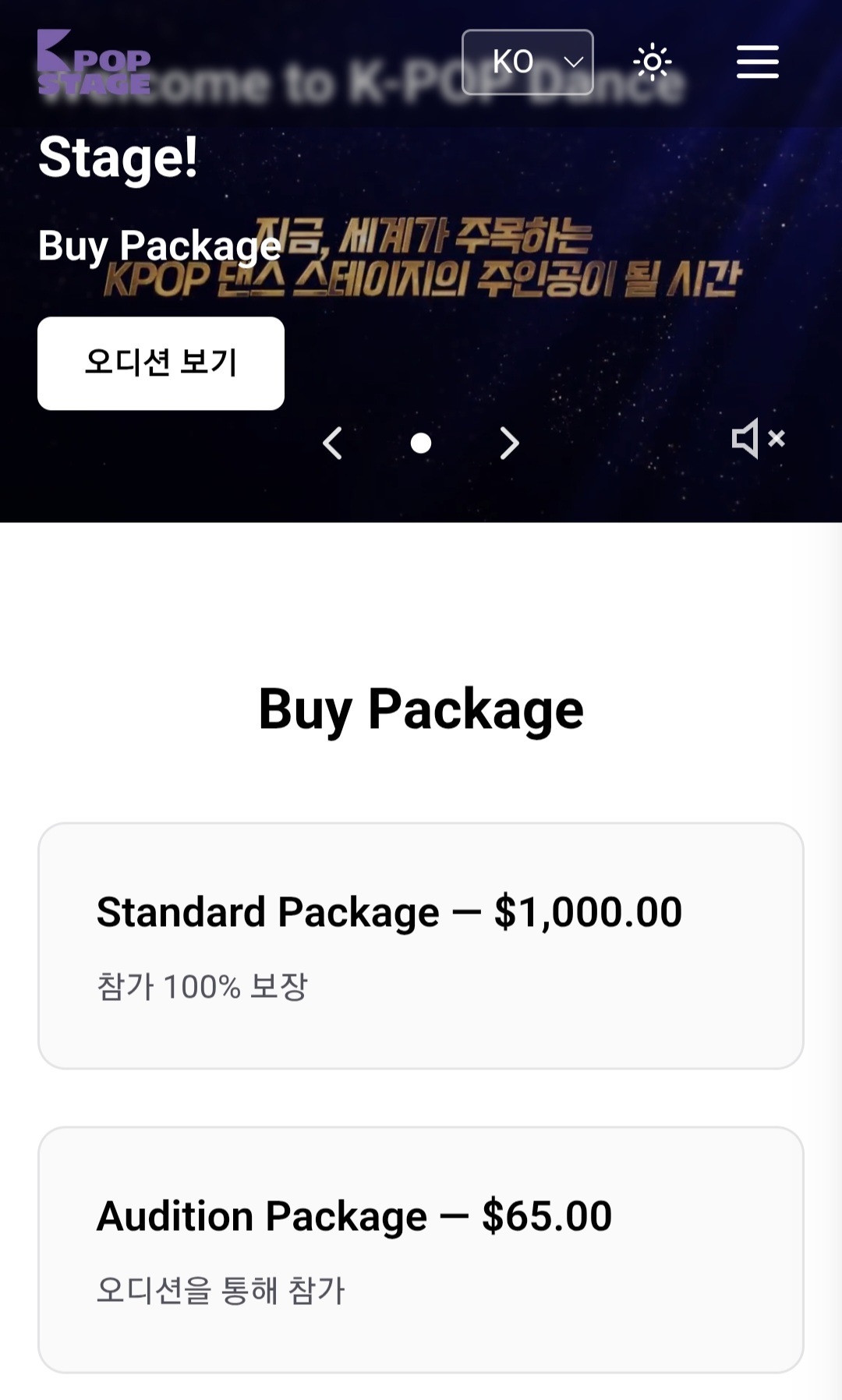Go to the next carousel slide
The width and height of the screenshot is (842, 1400).
[508, 442]
